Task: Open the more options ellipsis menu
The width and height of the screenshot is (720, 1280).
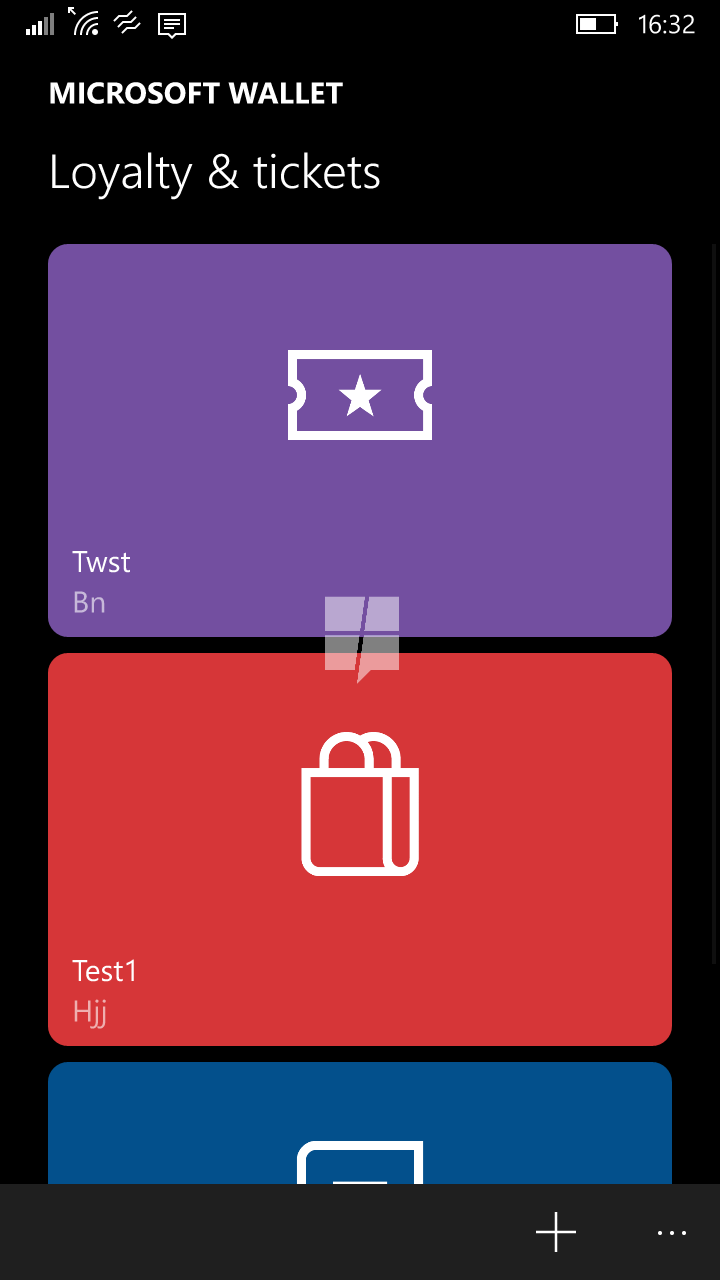Action: coord(672,1232)
